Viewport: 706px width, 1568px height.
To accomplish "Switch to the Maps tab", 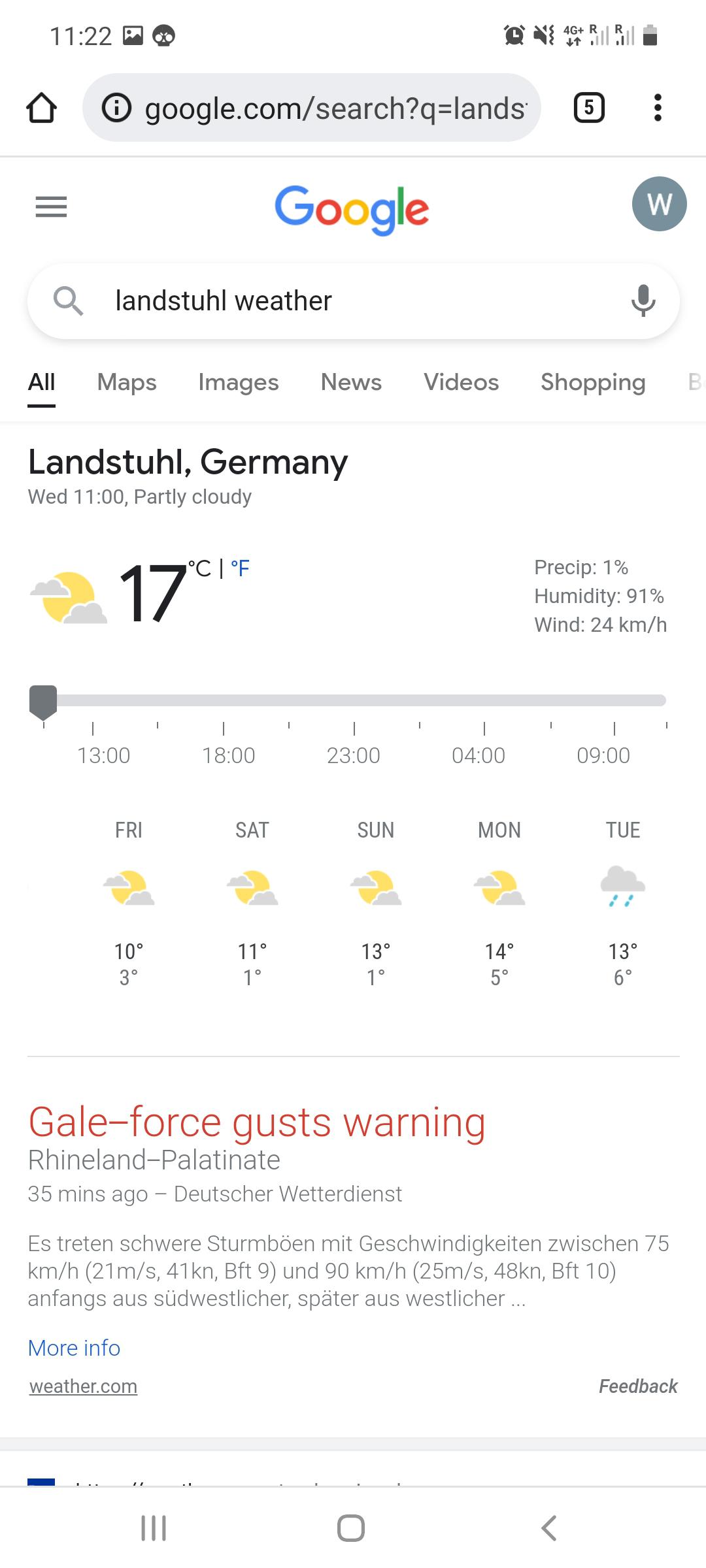I will (x=127, y=382).
